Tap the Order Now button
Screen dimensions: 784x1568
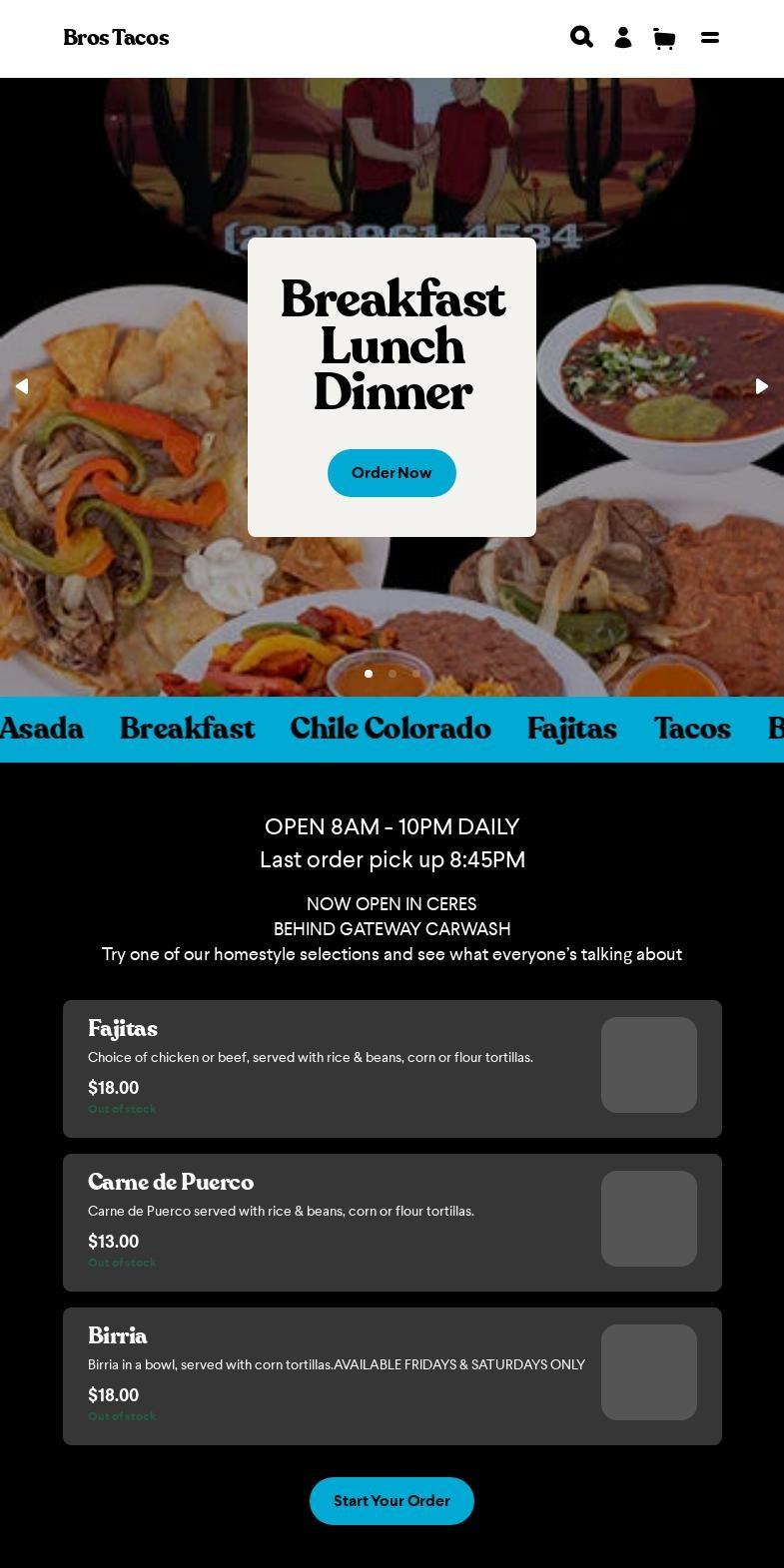pyautogui.click(x=392, y=473)
